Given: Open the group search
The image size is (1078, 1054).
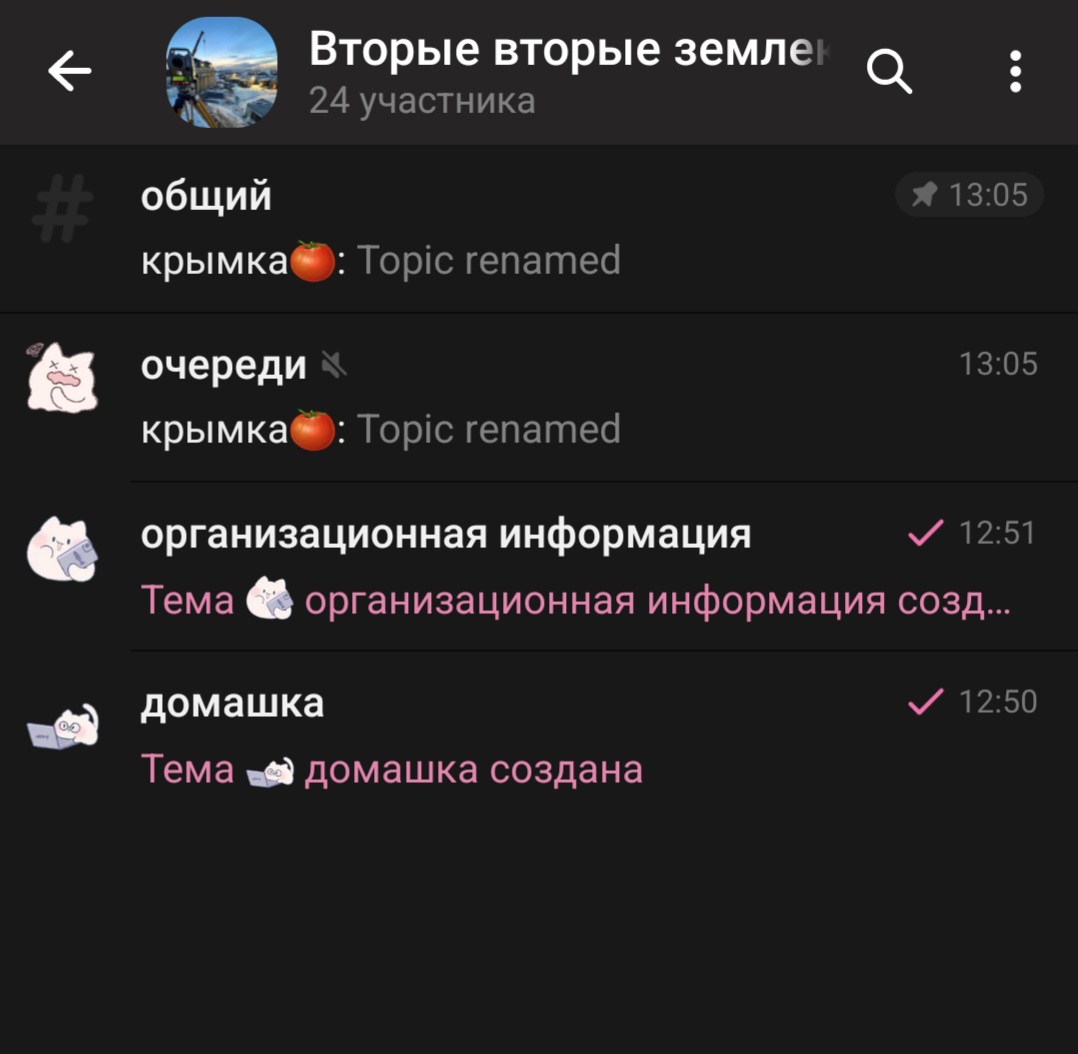Looking at the screenshot, I should (888, 72).
